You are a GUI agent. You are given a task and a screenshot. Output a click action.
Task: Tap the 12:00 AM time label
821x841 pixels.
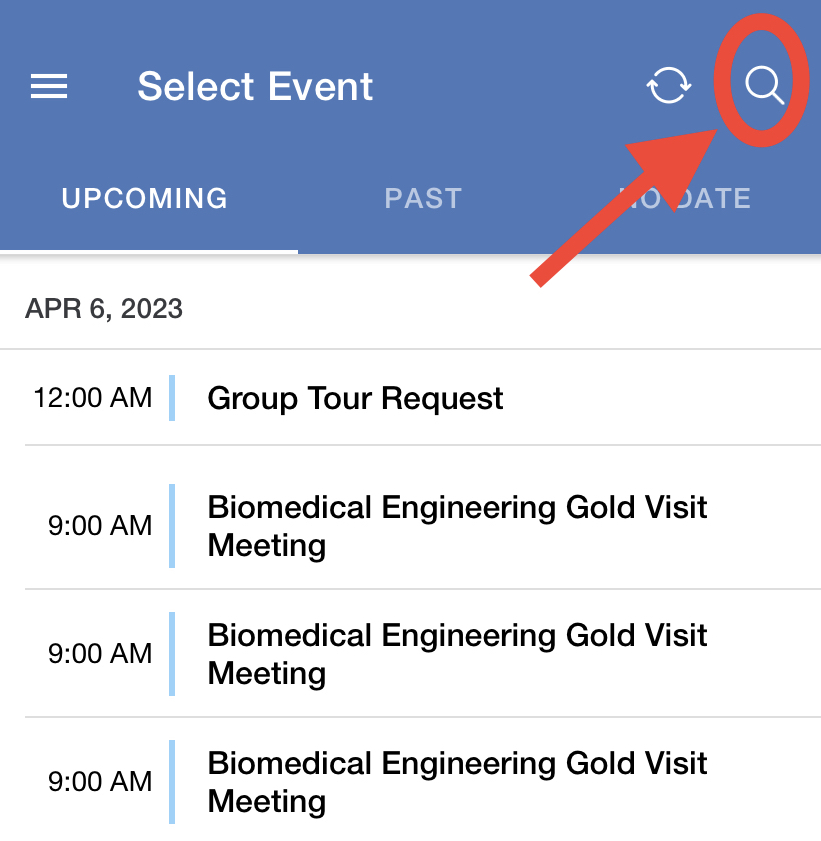pyautogui.click(x=94, y=398)
